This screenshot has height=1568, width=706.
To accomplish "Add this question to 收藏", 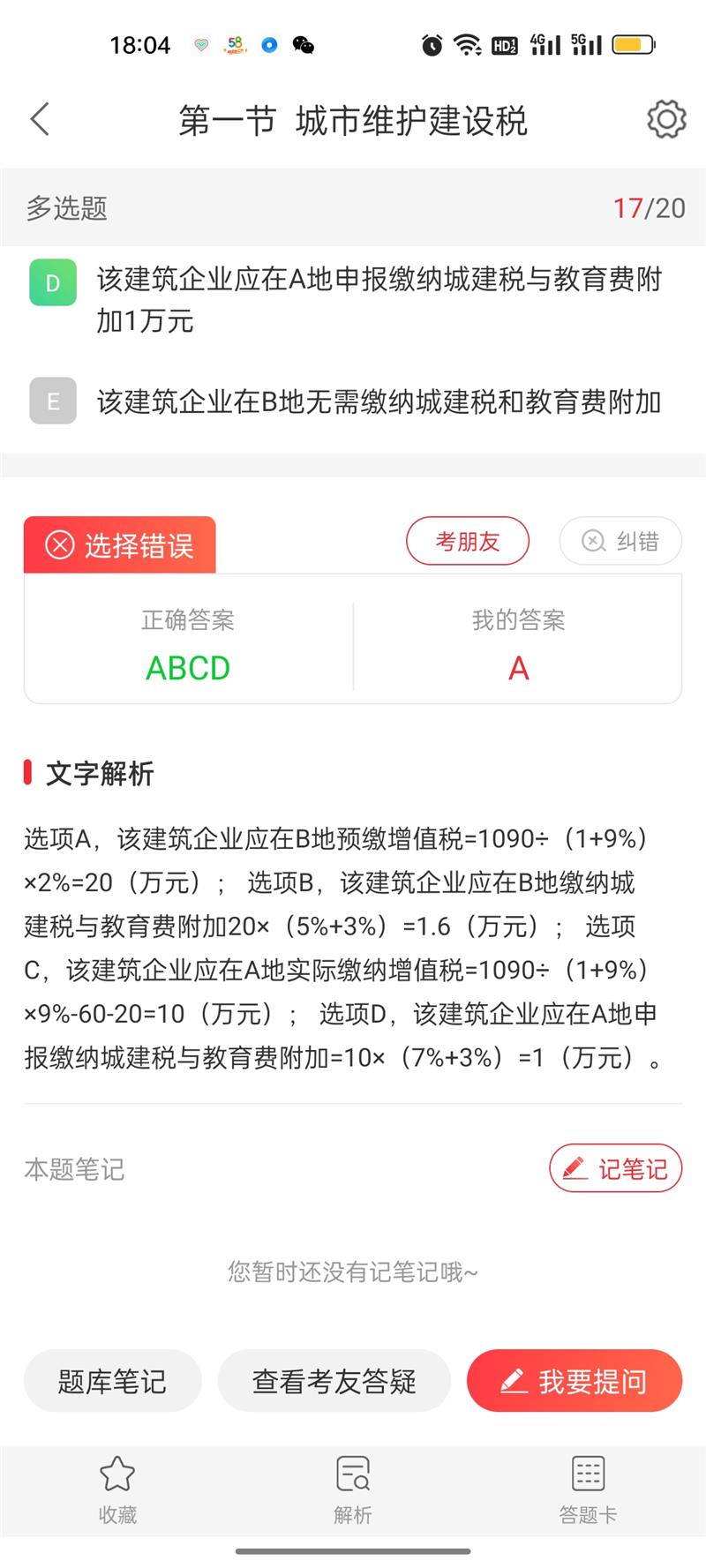I will coord(117,1489).
